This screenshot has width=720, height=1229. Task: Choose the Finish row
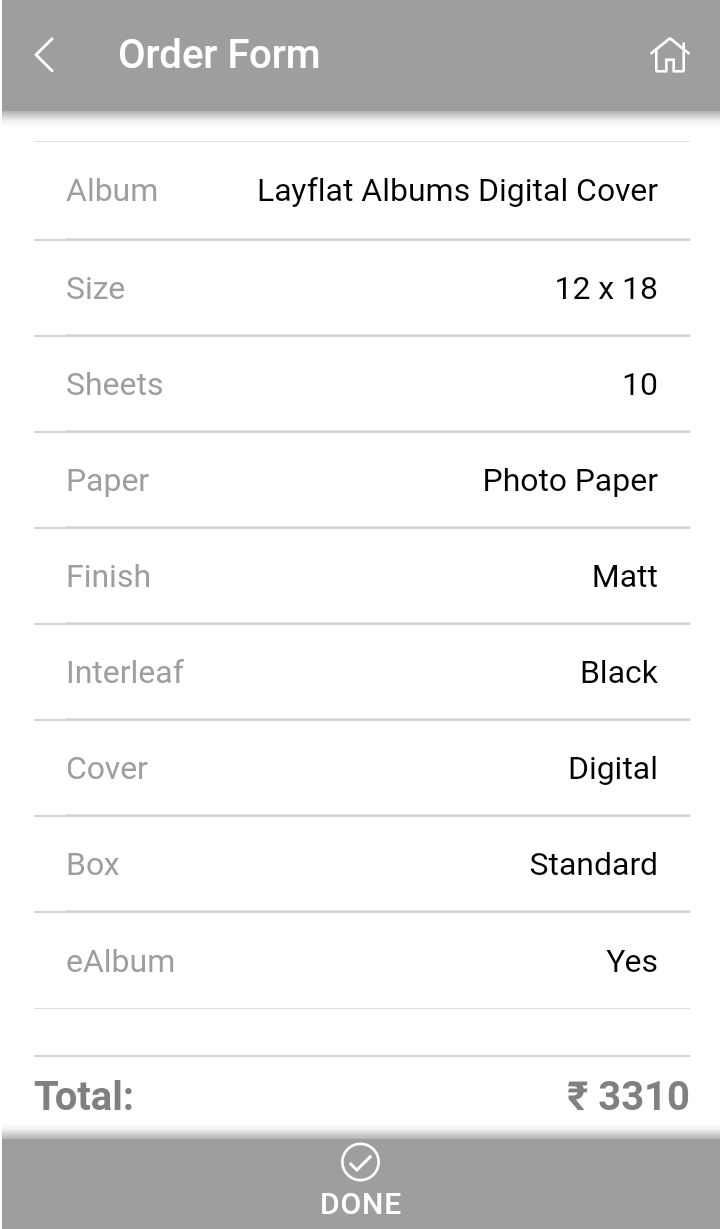[x=361, y=576]
